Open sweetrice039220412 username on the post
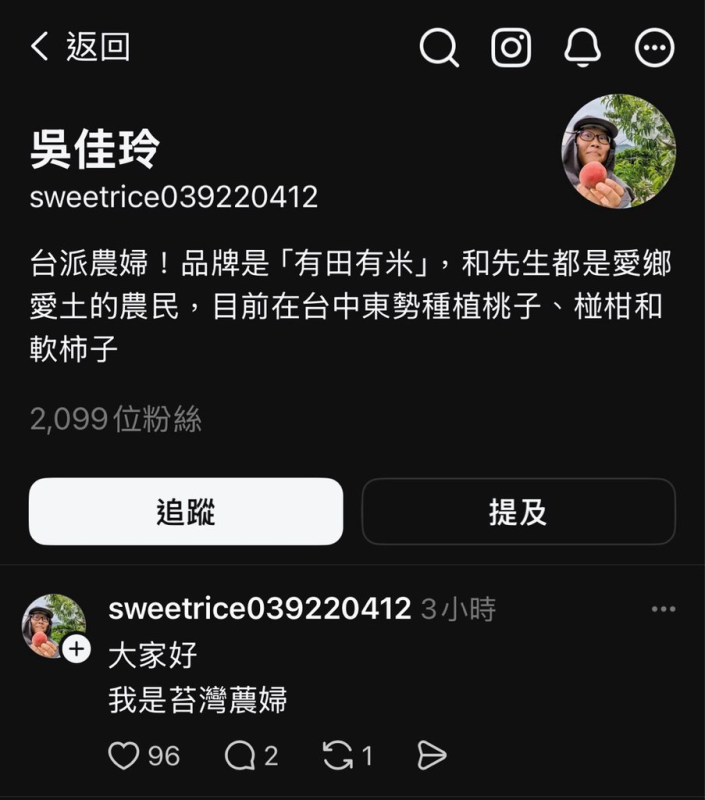705x800 pixels. click(260, 609)
